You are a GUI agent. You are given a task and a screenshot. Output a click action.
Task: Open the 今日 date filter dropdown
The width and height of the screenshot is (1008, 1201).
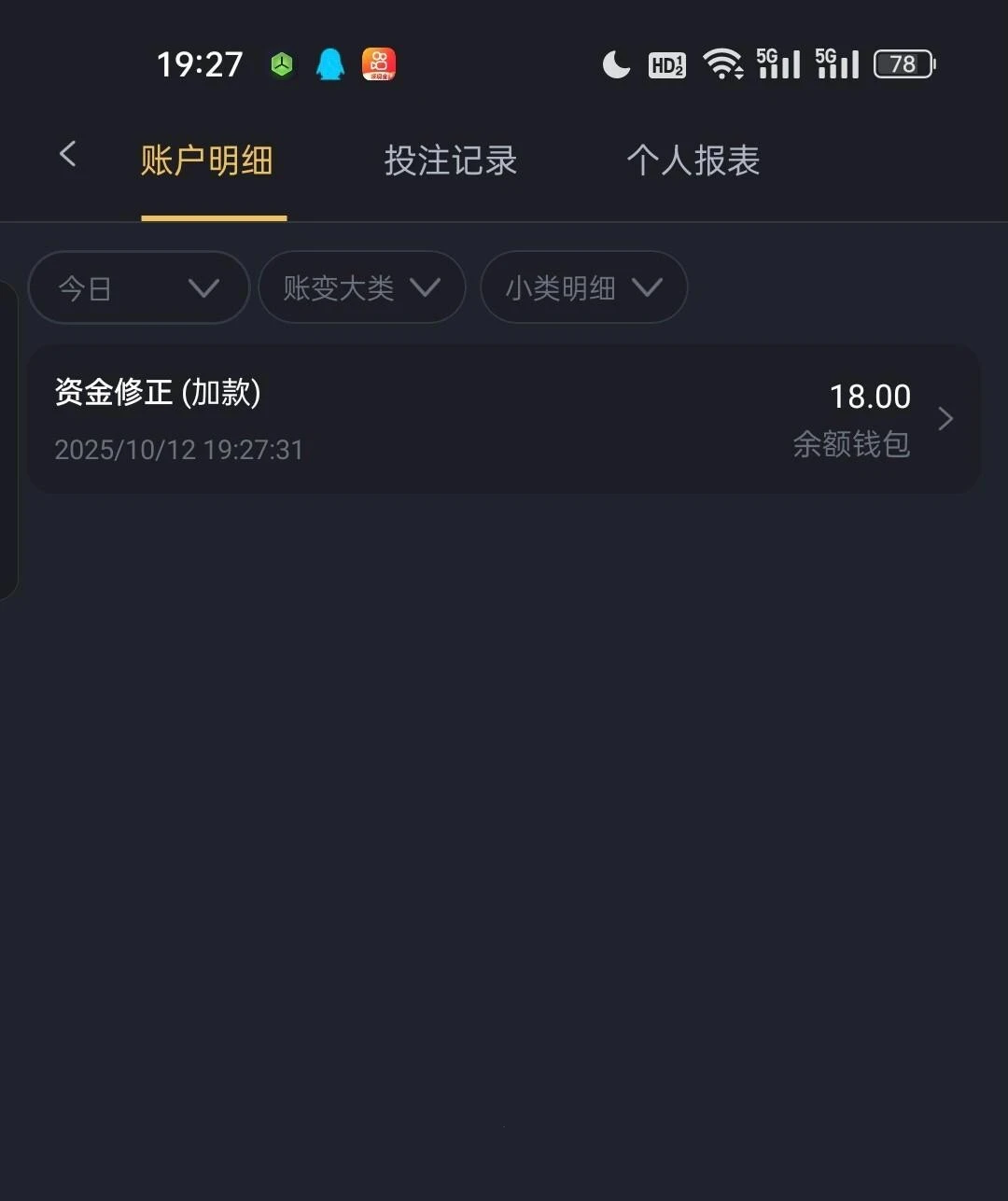click(x=138, y=287)
